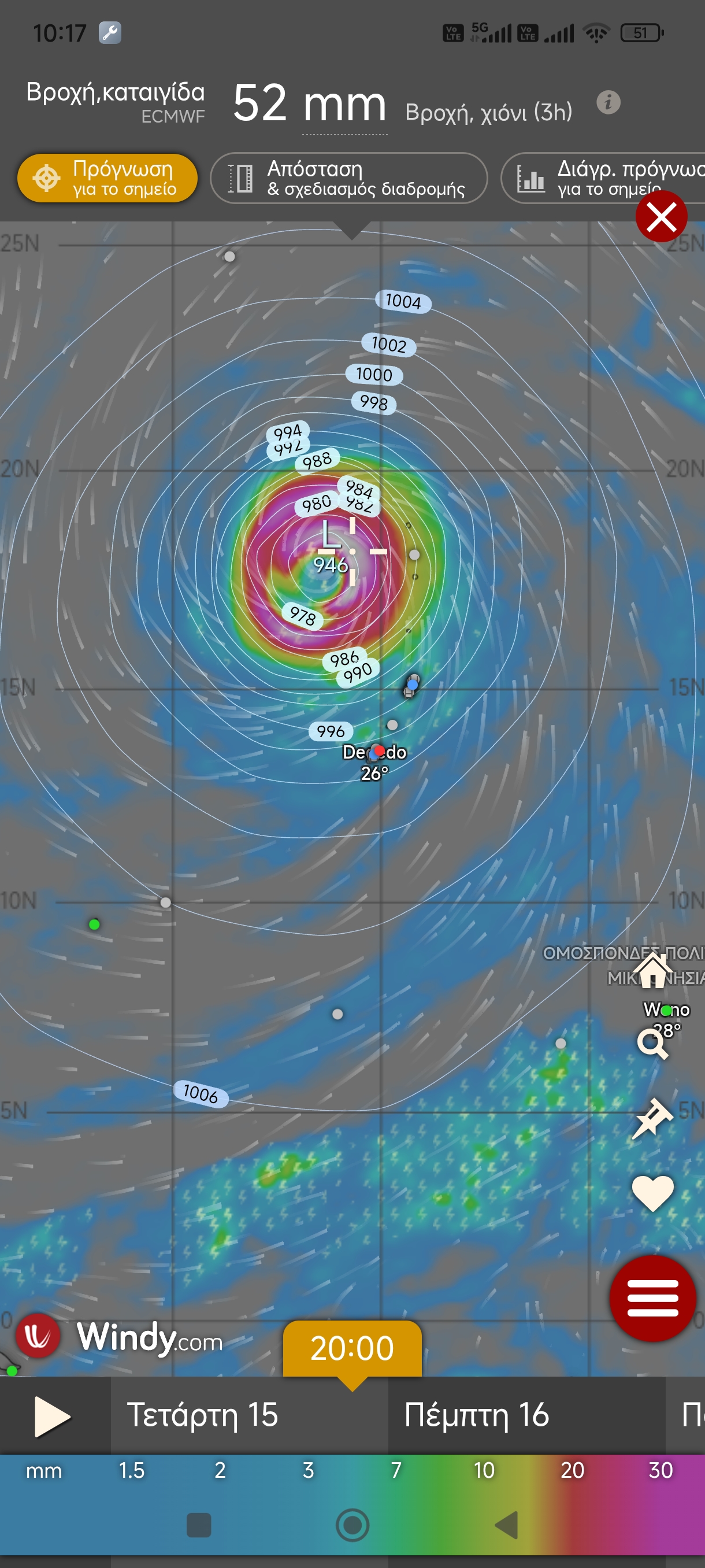Open the Βροχή, καταιγίδα ECMWF layer selector
The width and height of the screenshot is (705, 1568).
click(x=116, y=101)
